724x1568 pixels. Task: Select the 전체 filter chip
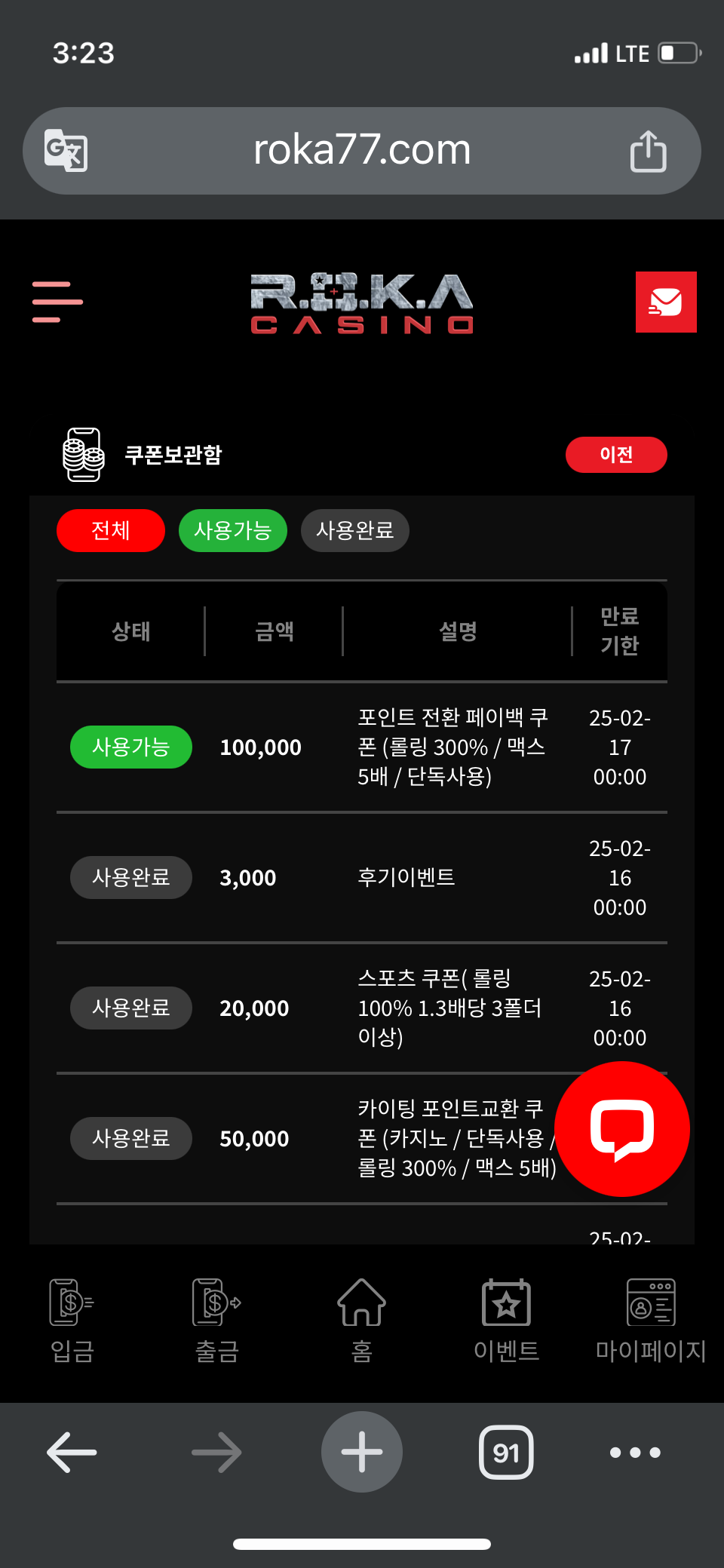(111, 530)
